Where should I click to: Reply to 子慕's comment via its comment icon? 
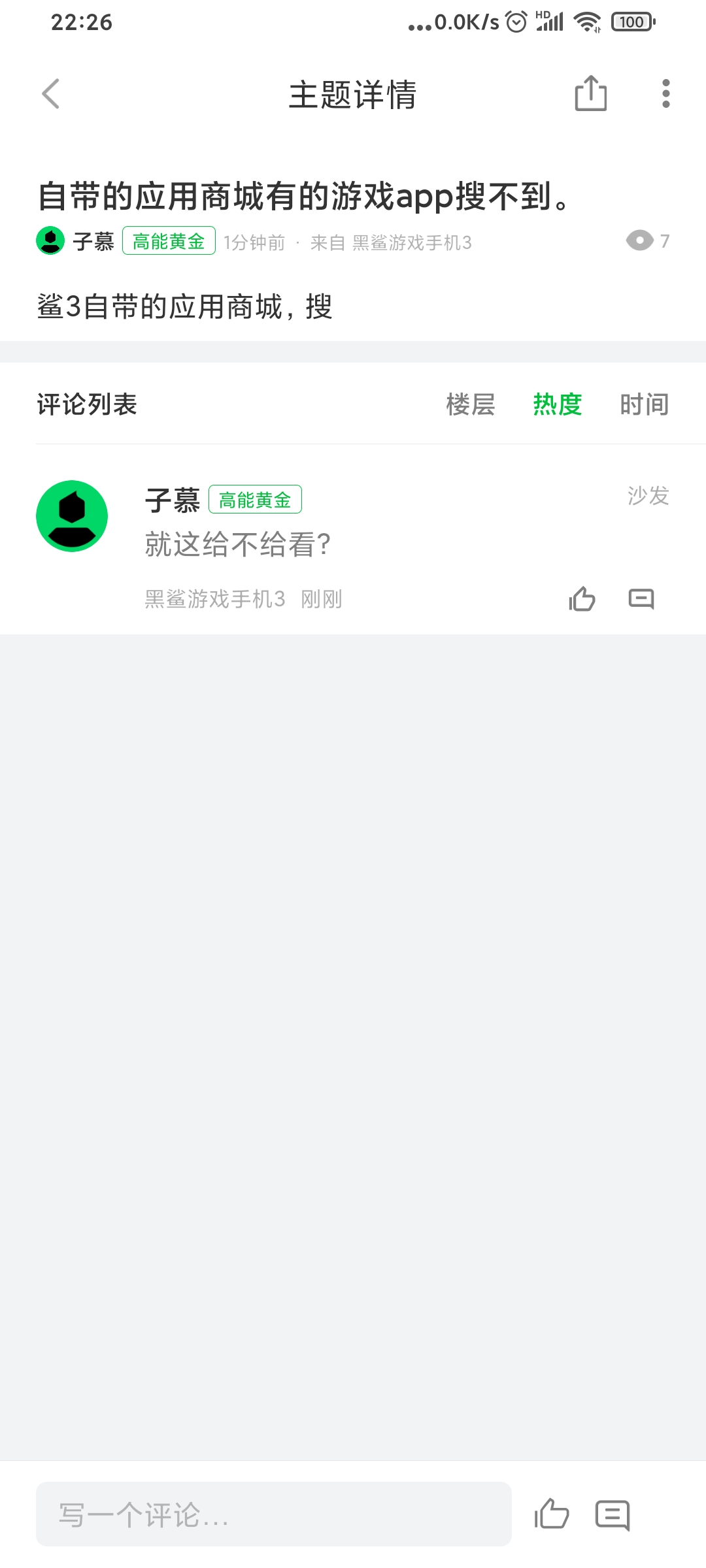(641, 598)
